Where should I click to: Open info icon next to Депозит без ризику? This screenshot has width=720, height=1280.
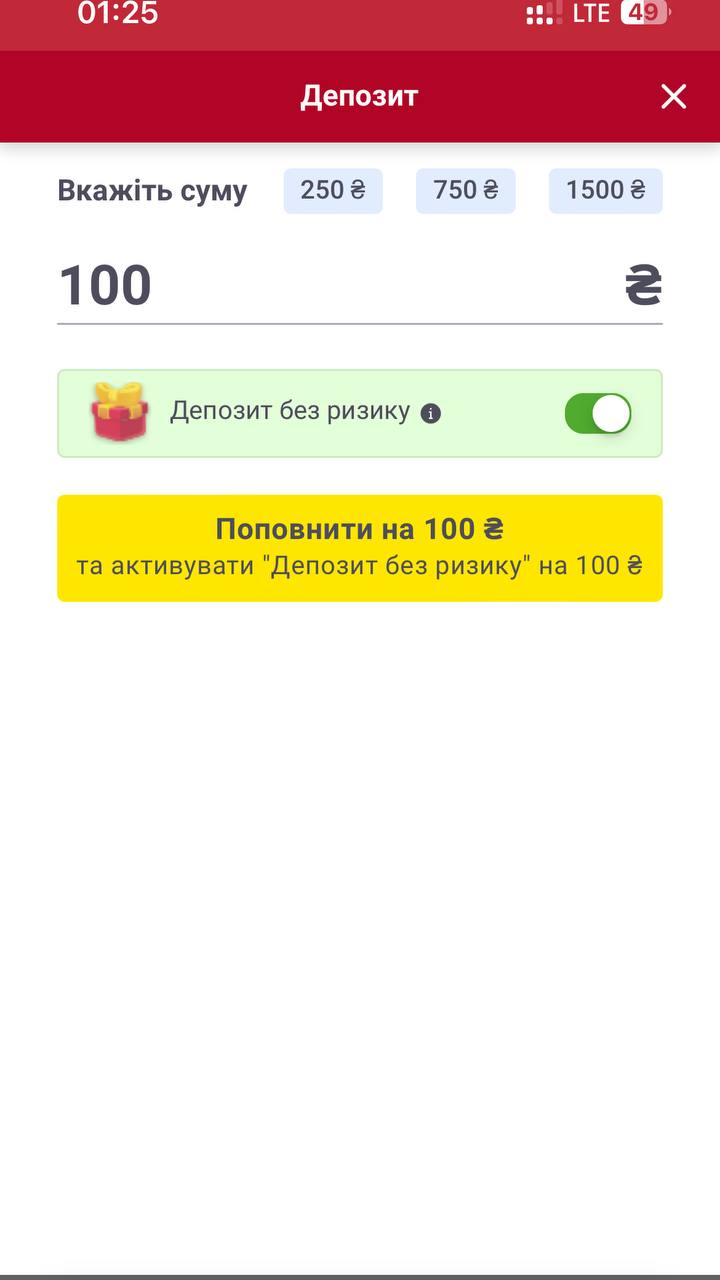click(x=431, y=414)
